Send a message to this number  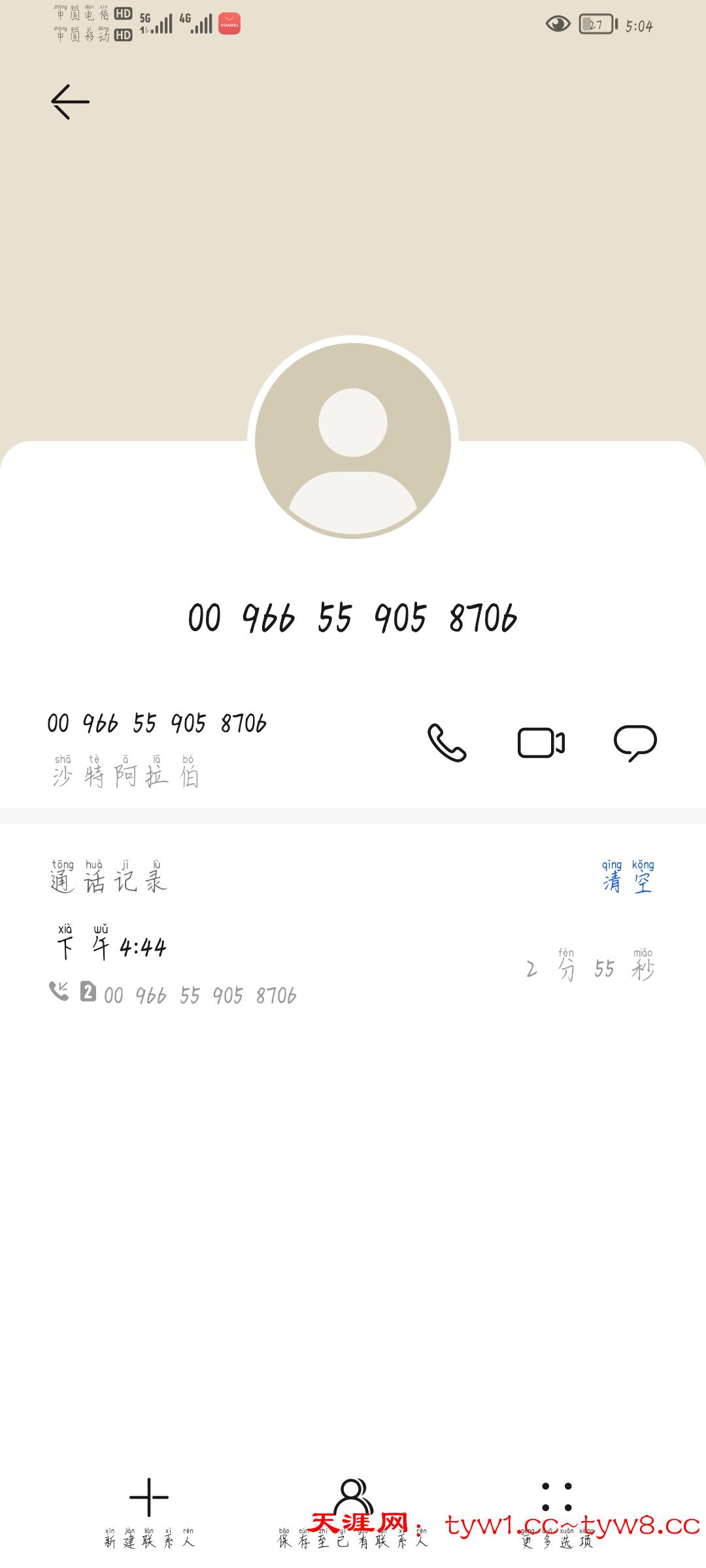(635, 743)
